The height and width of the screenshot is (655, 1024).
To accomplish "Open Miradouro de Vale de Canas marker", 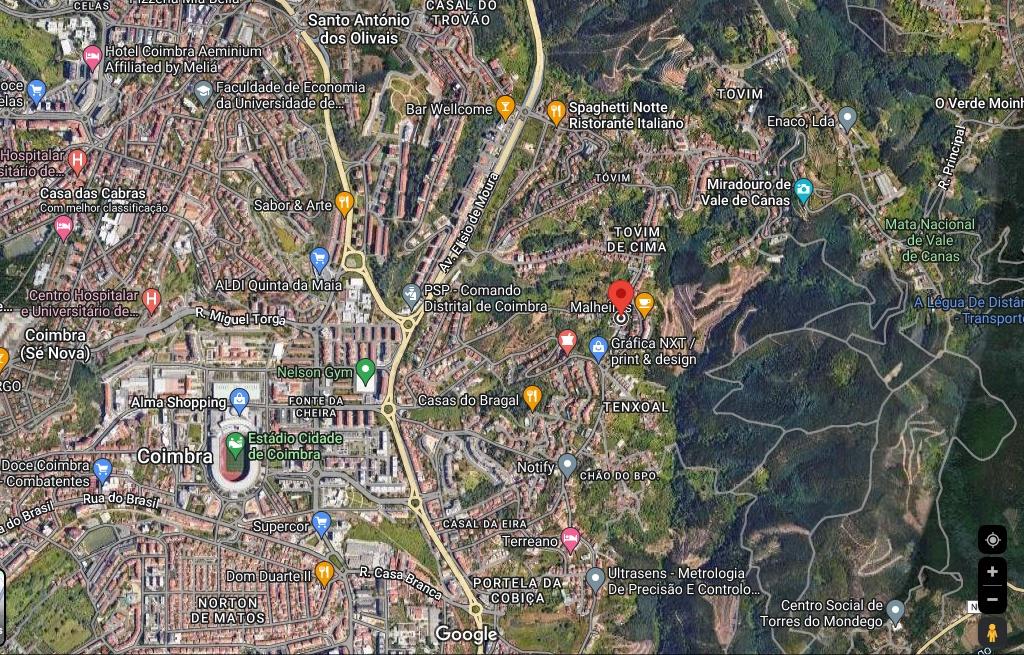I will tap(803, 189).
